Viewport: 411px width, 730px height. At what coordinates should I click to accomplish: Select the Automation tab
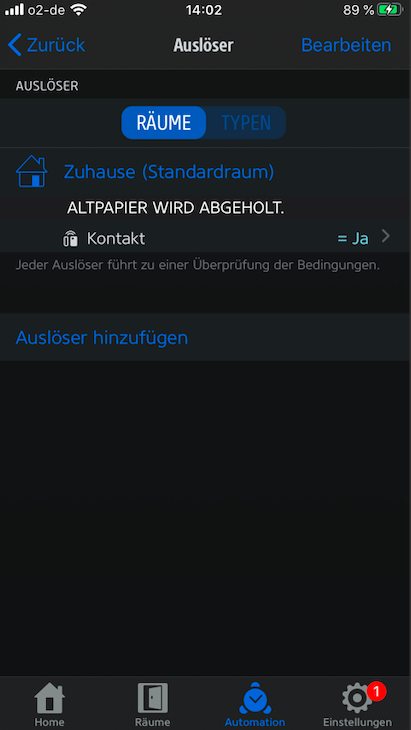tap(255, 704)
